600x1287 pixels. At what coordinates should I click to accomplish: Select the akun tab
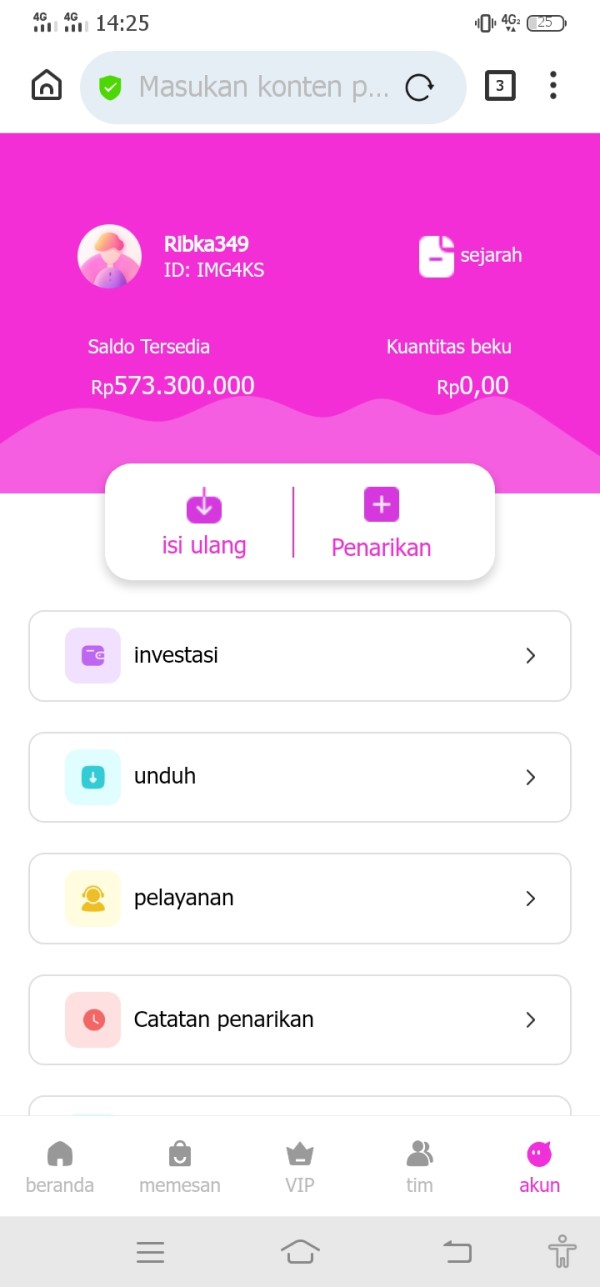pos(540,1167)
